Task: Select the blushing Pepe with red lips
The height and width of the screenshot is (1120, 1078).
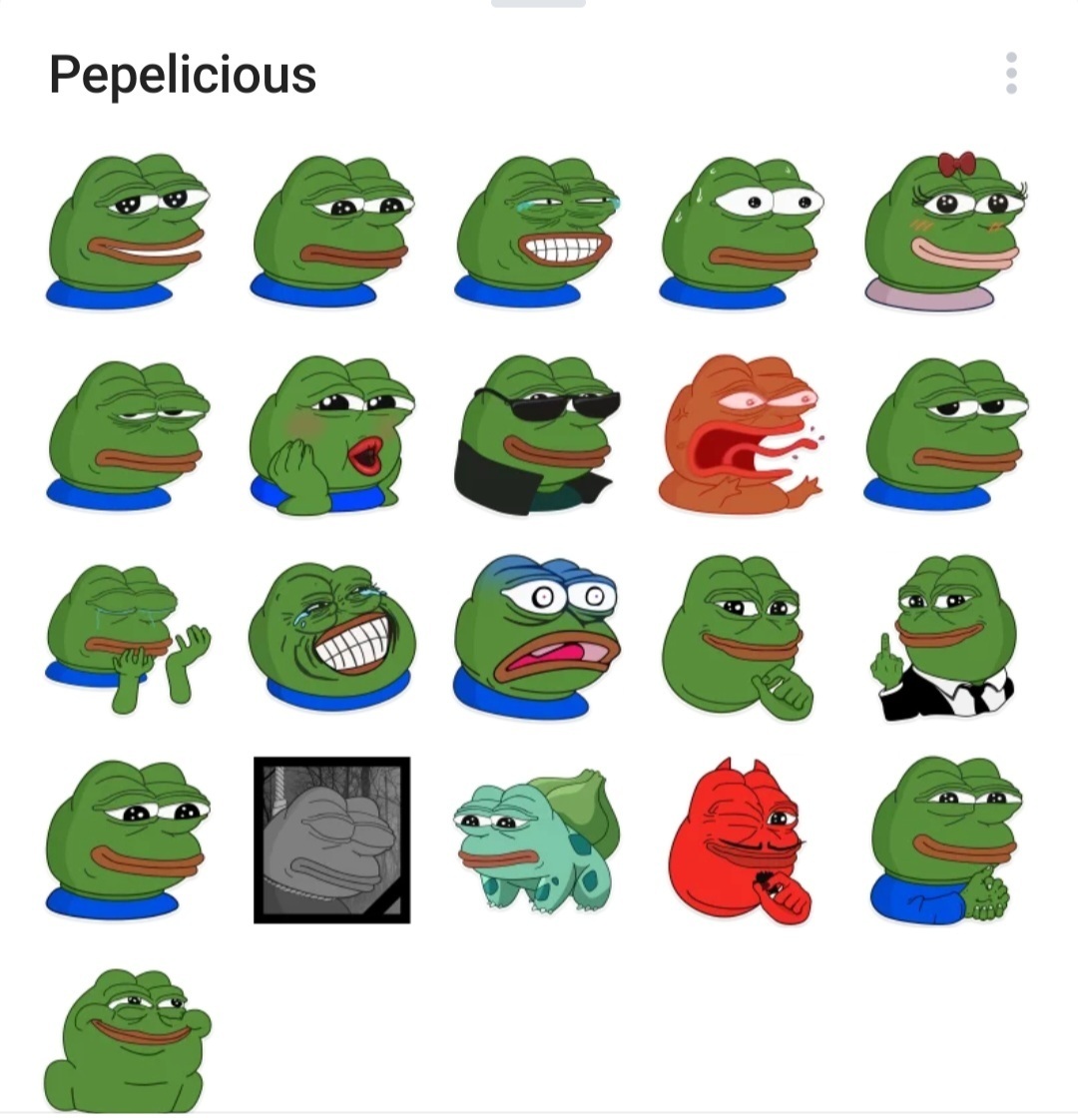Action: click(x=331, y=435)
